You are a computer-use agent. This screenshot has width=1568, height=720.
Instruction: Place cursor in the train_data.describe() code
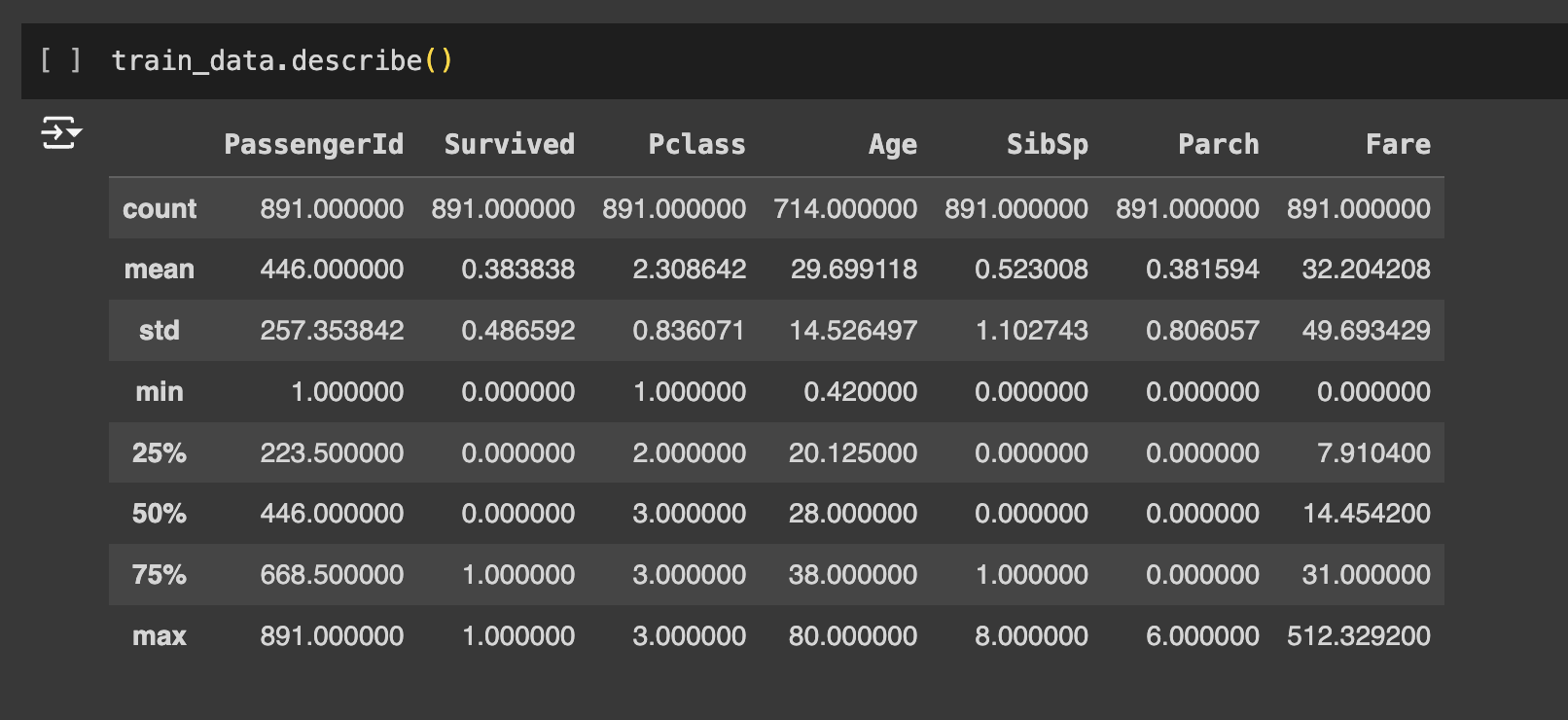282,61
